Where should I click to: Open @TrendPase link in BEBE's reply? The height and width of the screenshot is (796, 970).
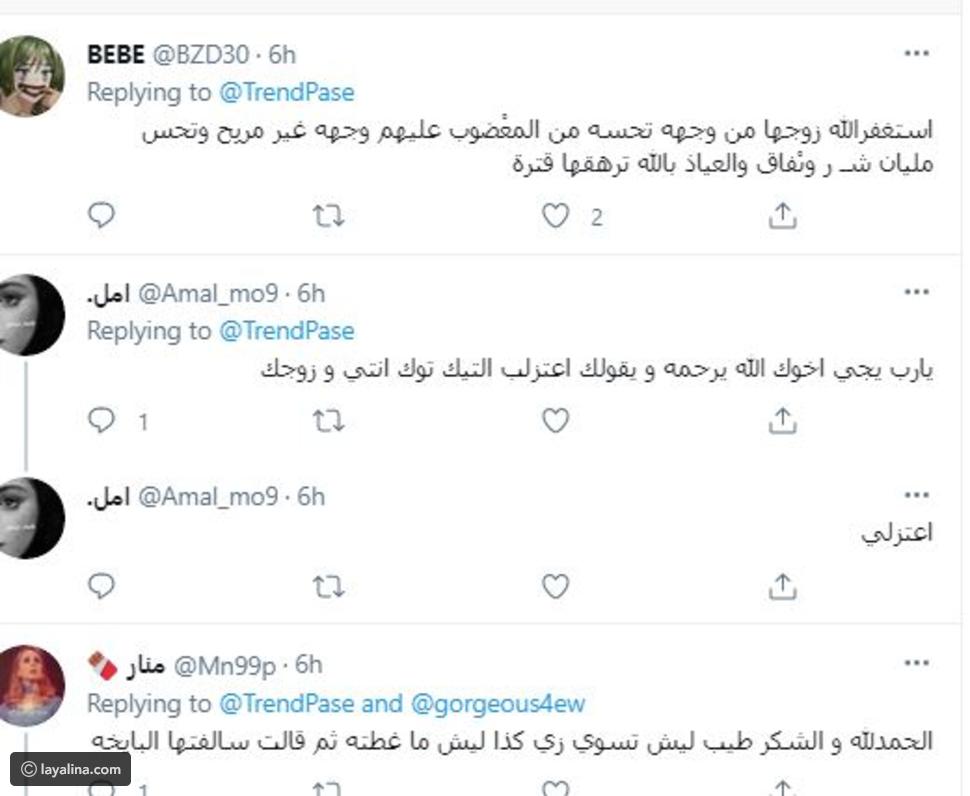[287, 93]
